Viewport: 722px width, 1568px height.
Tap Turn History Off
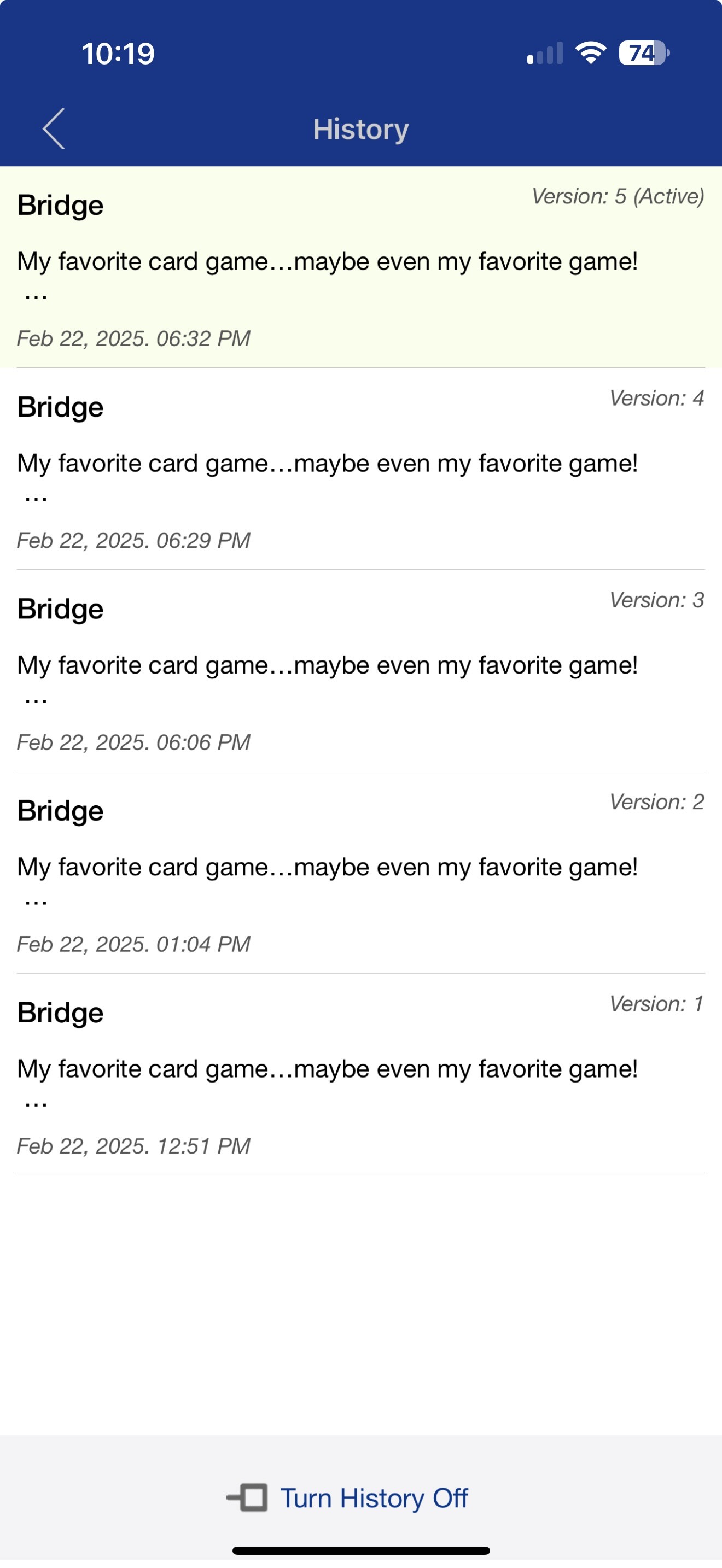click(x=348, y=1498)
